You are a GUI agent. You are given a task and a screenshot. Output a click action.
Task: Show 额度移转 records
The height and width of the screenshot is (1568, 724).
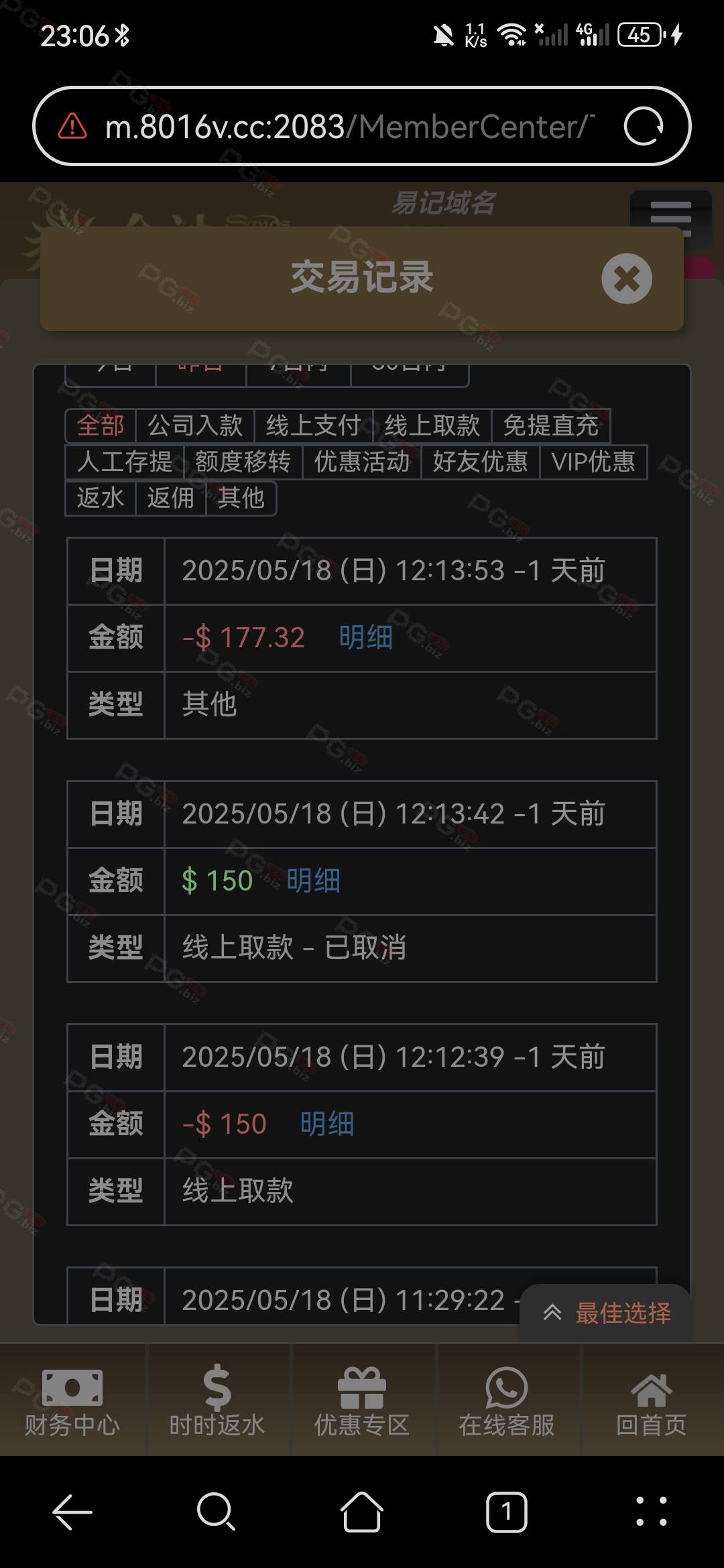(243, 462)
